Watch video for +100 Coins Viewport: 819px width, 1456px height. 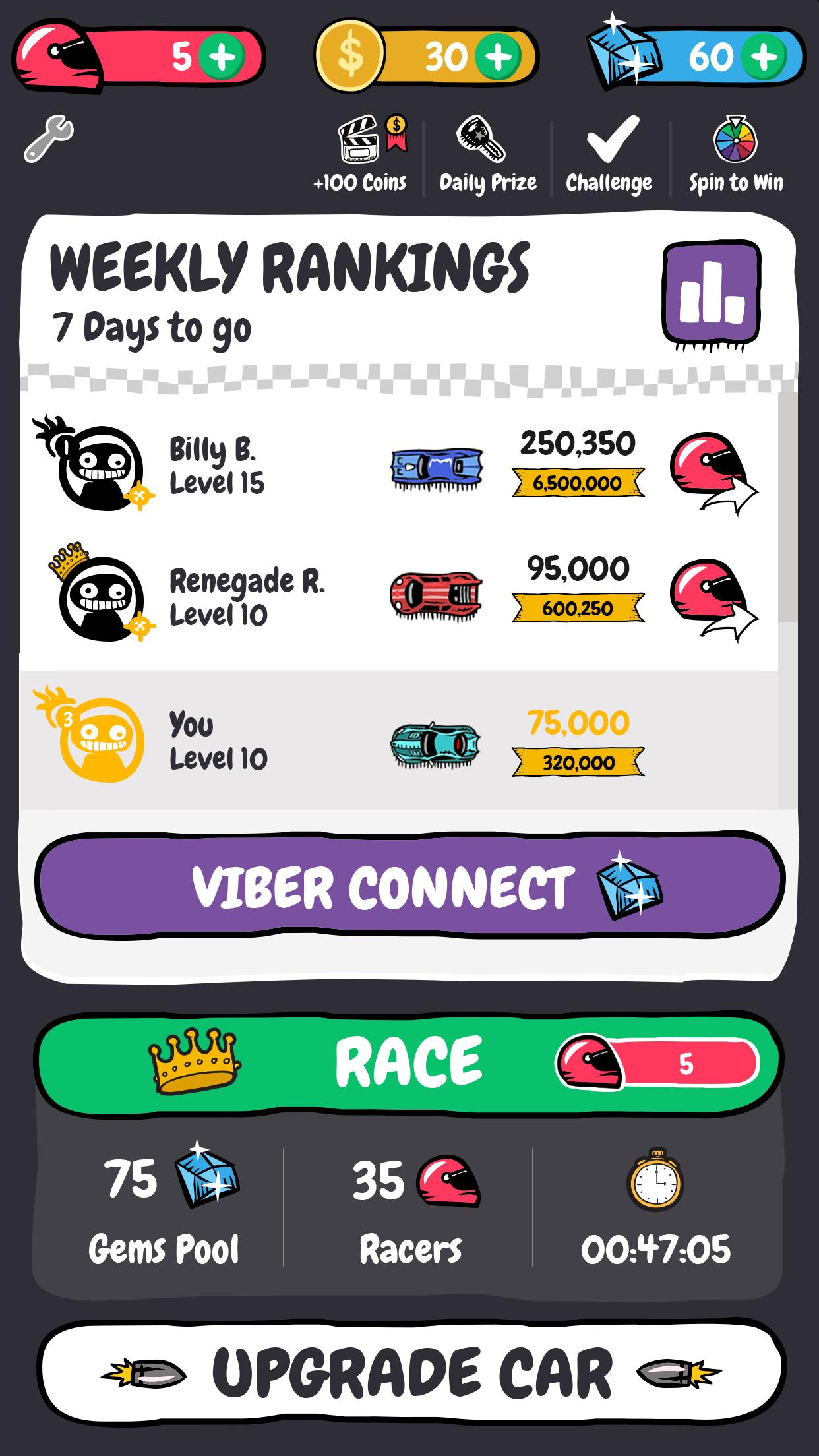click(361, 155)
